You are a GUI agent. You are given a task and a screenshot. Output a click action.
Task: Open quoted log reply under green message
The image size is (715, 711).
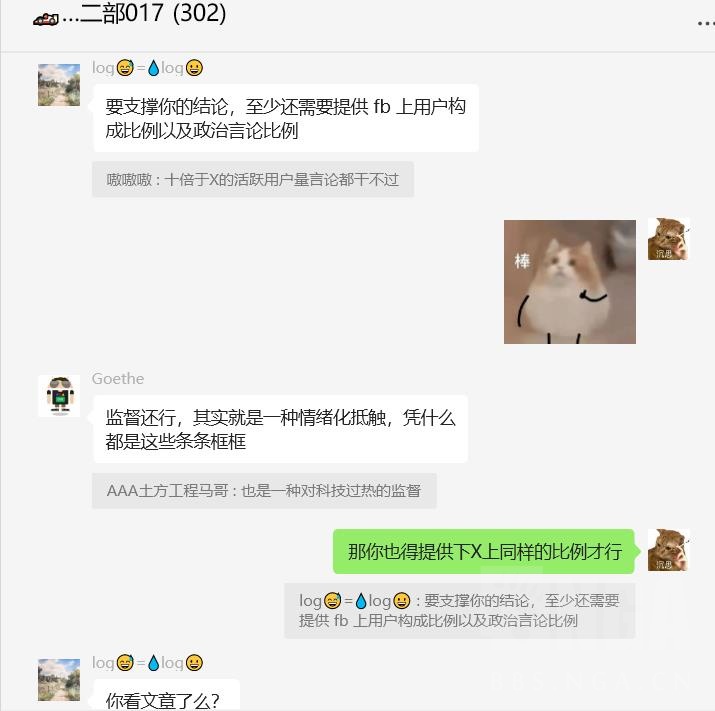click(459, 610)
